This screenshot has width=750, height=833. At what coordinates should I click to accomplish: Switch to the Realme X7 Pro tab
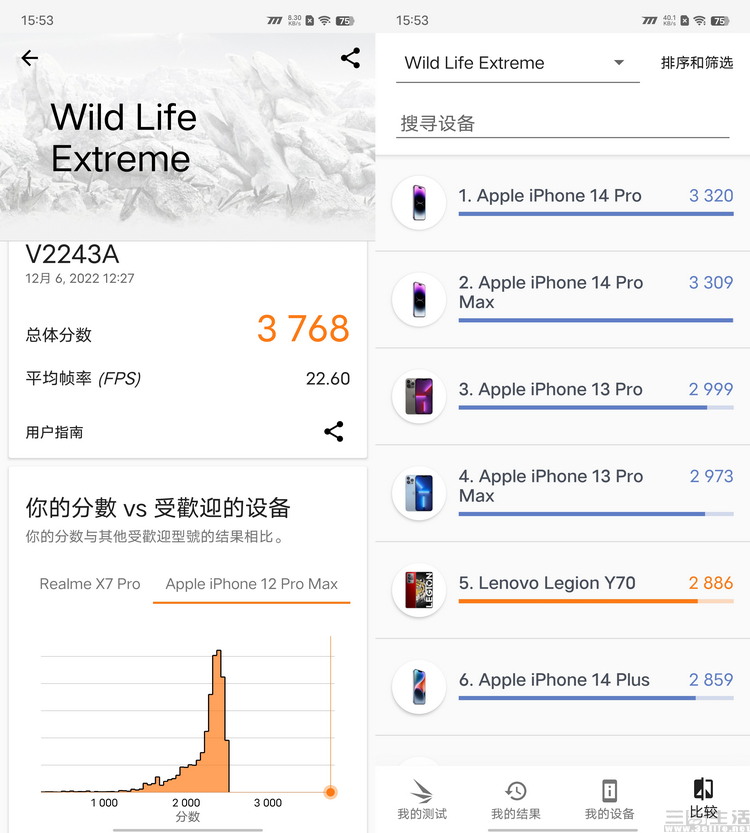point(90,584)
